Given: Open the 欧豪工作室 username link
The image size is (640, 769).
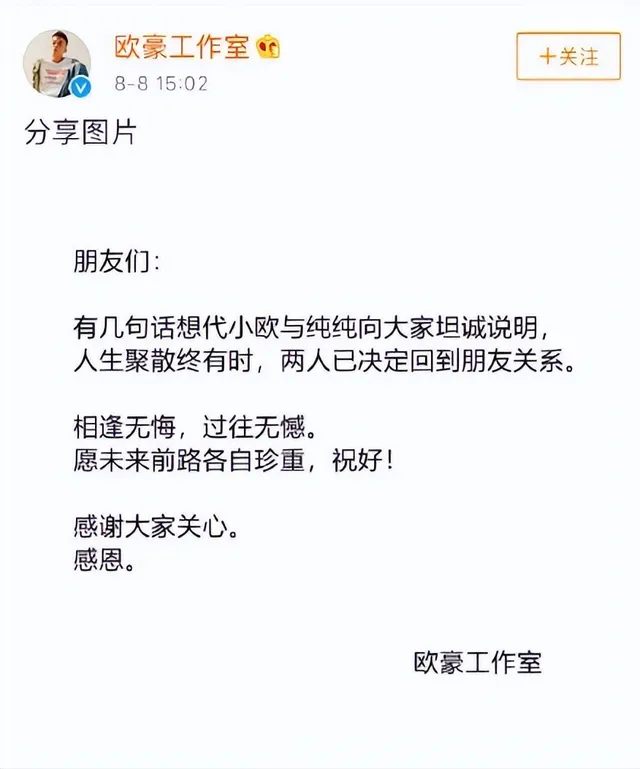Looking at the screenshot, I should [x=181, y=46].
